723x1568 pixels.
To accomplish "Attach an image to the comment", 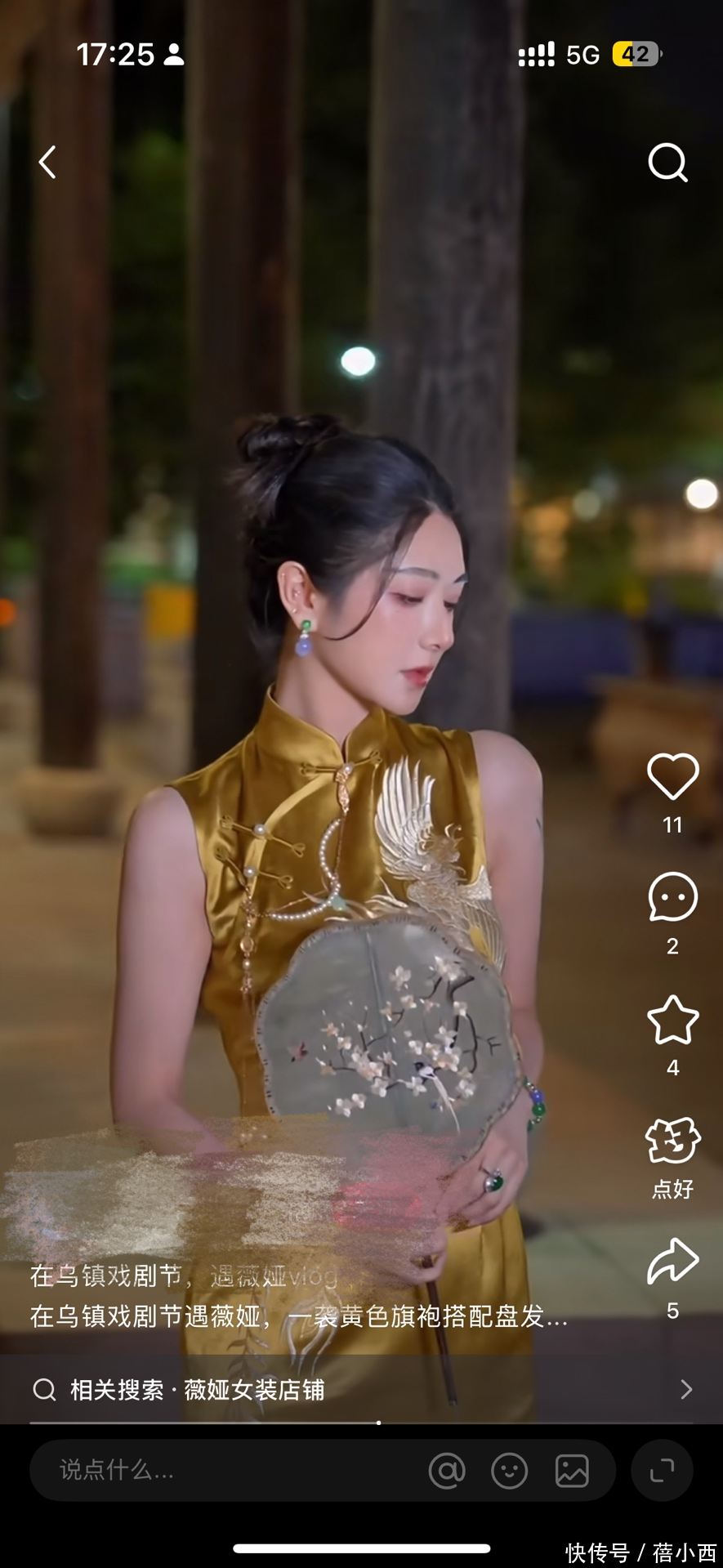I will [x=572, y=1471].
